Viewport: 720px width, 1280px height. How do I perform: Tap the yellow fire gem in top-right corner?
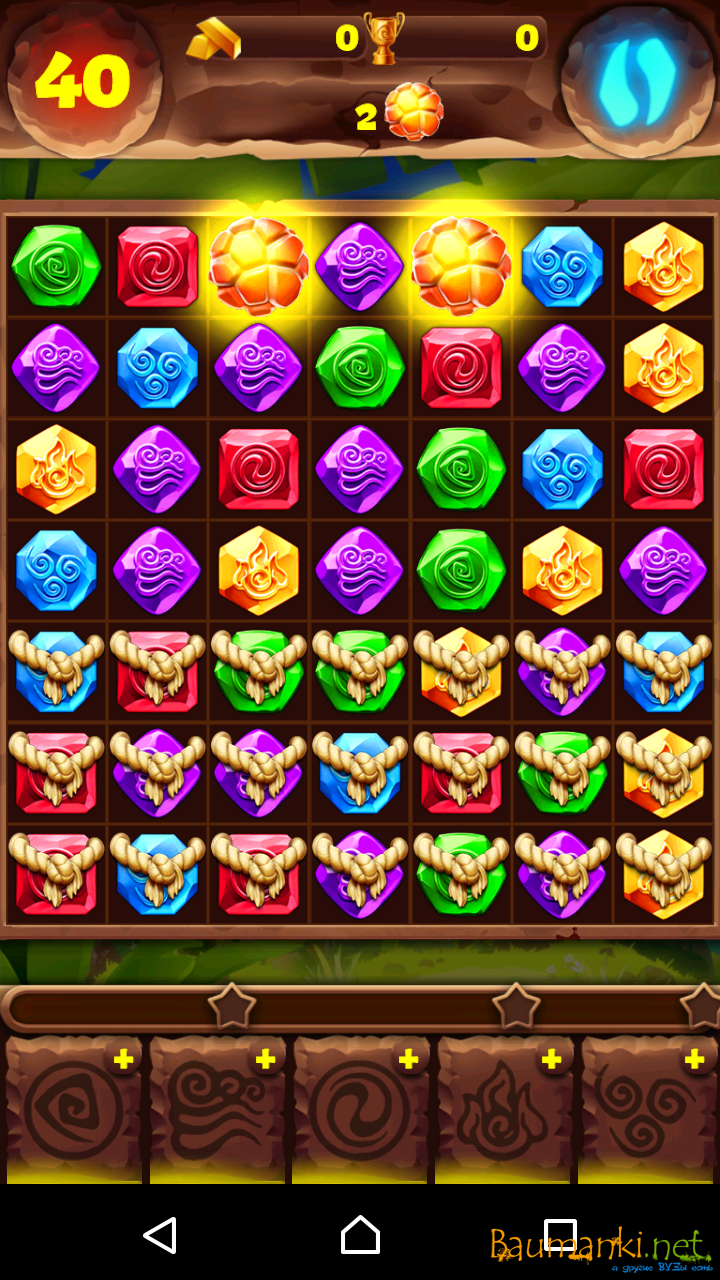point(663,266)
